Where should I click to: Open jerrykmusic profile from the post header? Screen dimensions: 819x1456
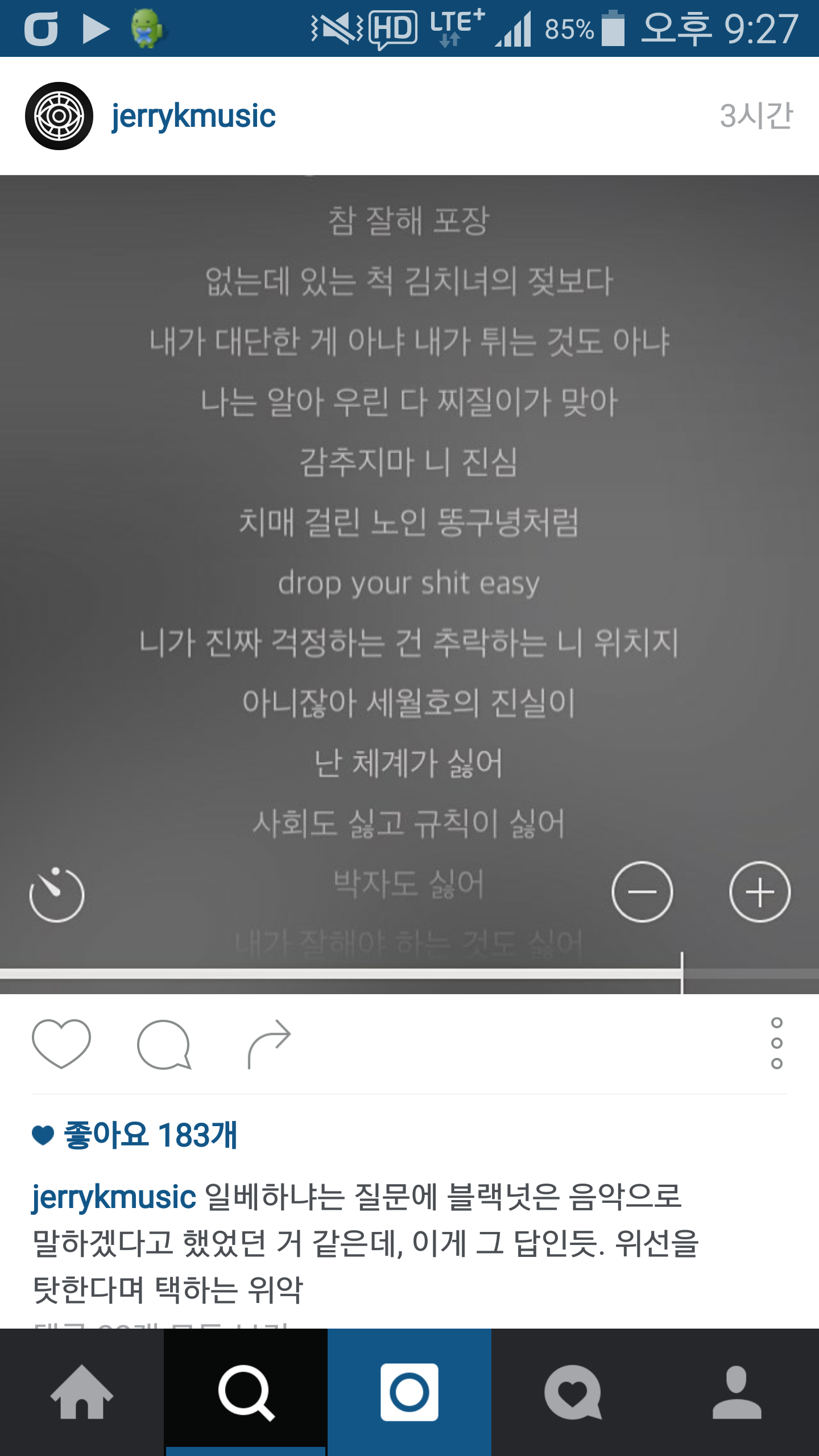coord(193,116)
